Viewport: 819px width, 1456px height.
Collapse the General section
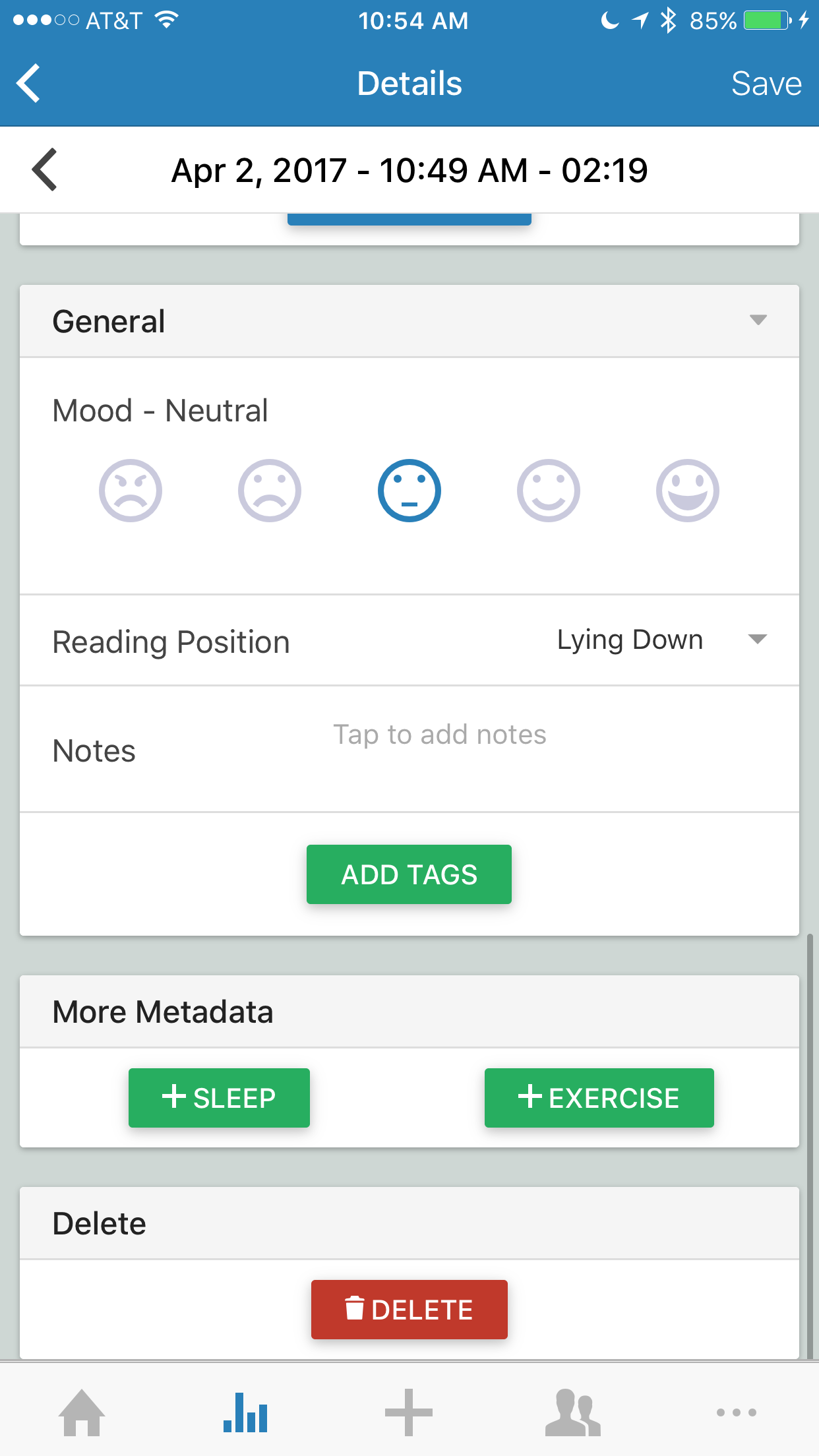coord(758,320)
